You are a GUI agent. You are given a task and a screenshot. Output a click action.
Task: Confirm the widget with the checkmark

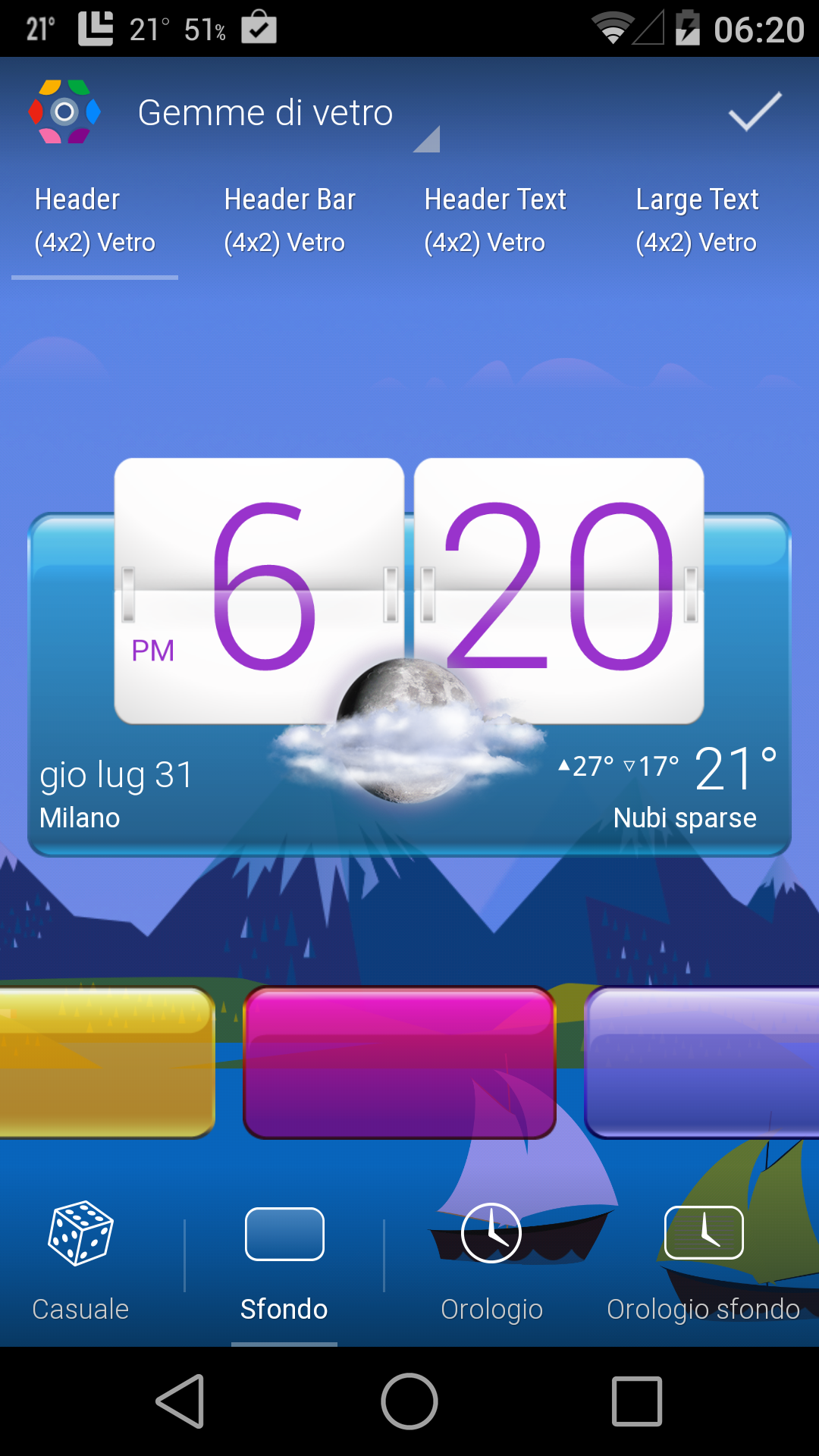[755, 112]
